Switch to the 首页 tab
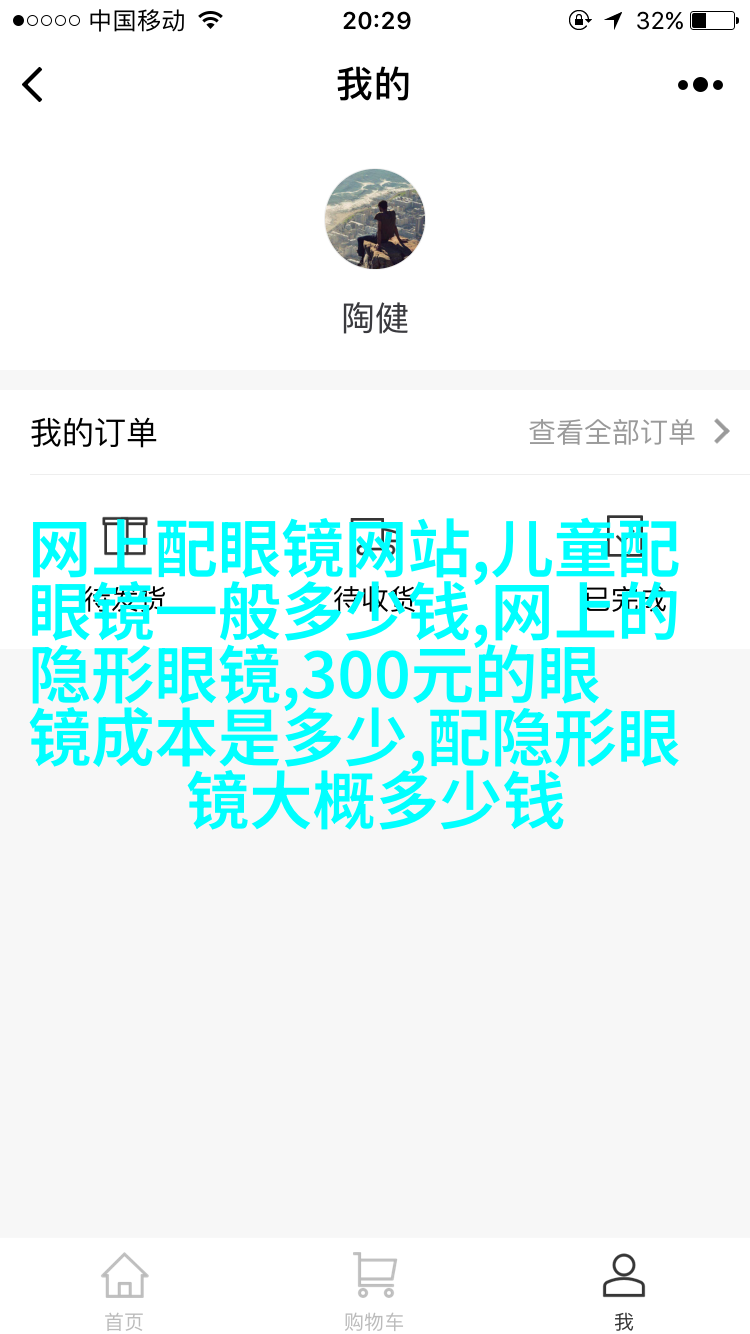 [x=125, y=1290]
